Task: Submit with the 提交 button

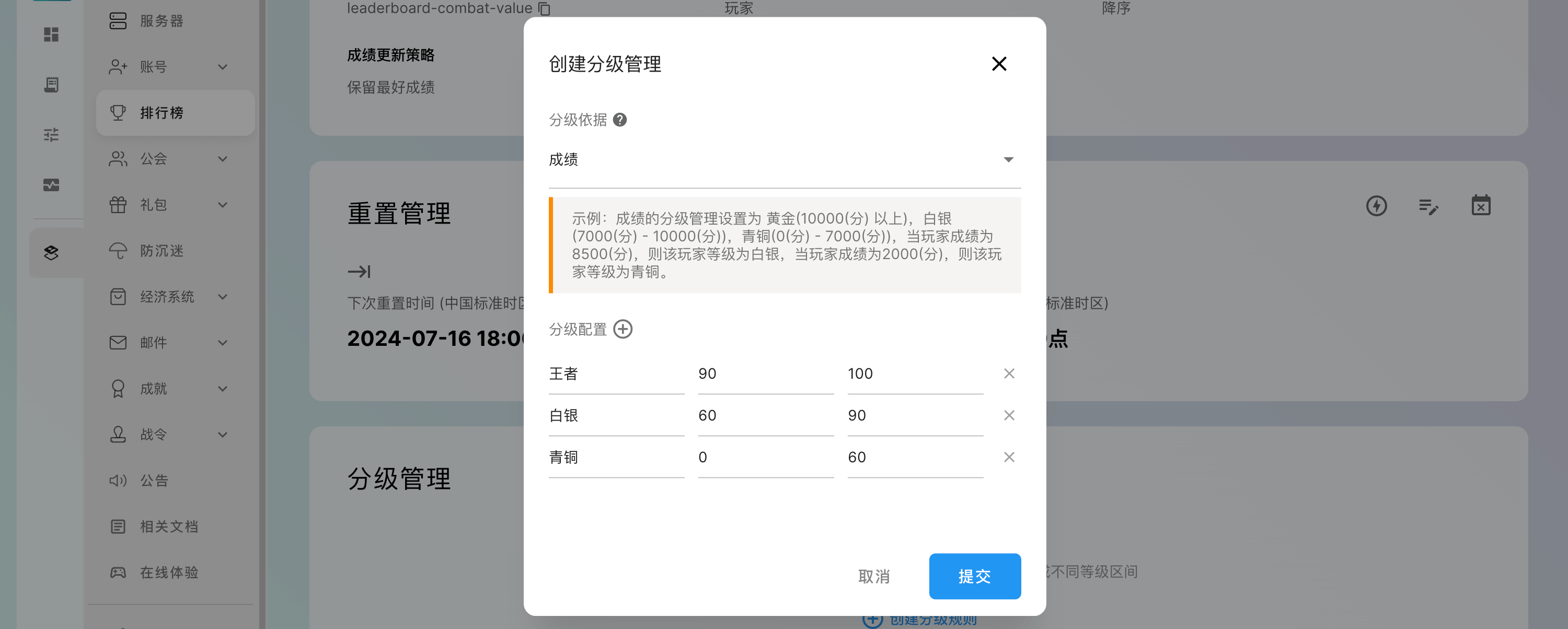Action: (x=974, y=576)
